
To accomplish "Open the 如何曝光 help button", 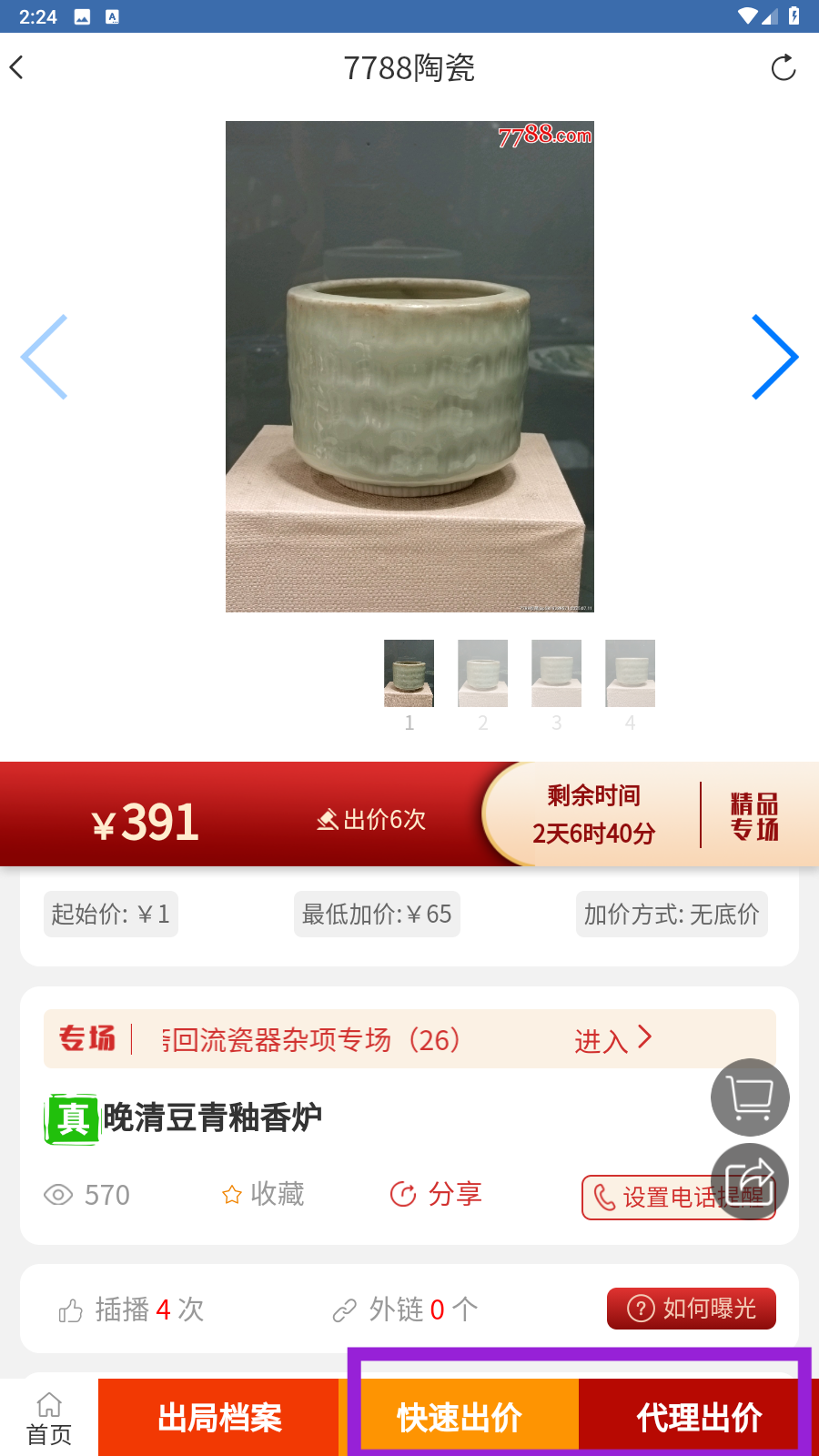I will (691, 1309).
